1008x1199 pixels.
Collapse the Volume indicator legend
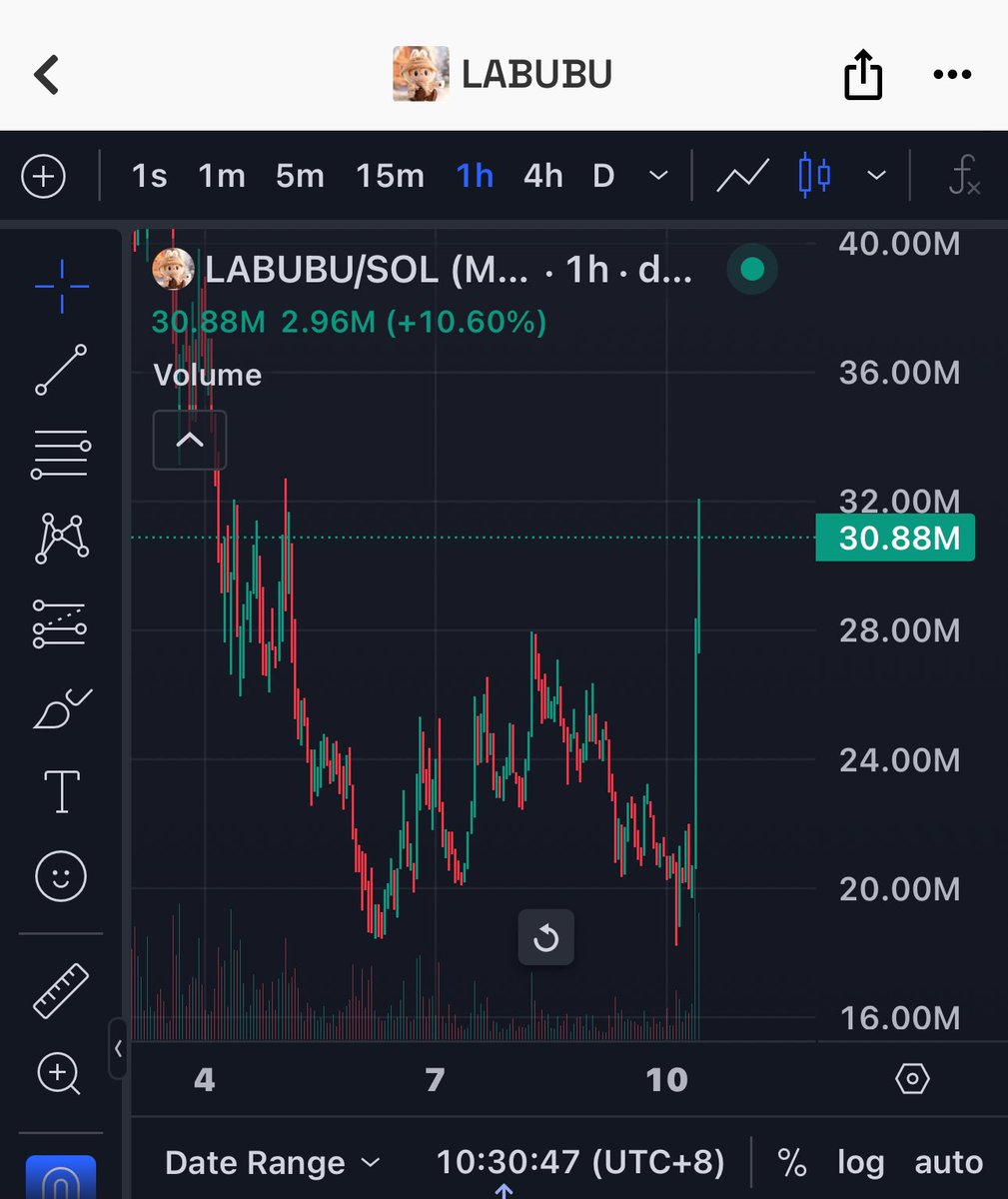[190, 440]
